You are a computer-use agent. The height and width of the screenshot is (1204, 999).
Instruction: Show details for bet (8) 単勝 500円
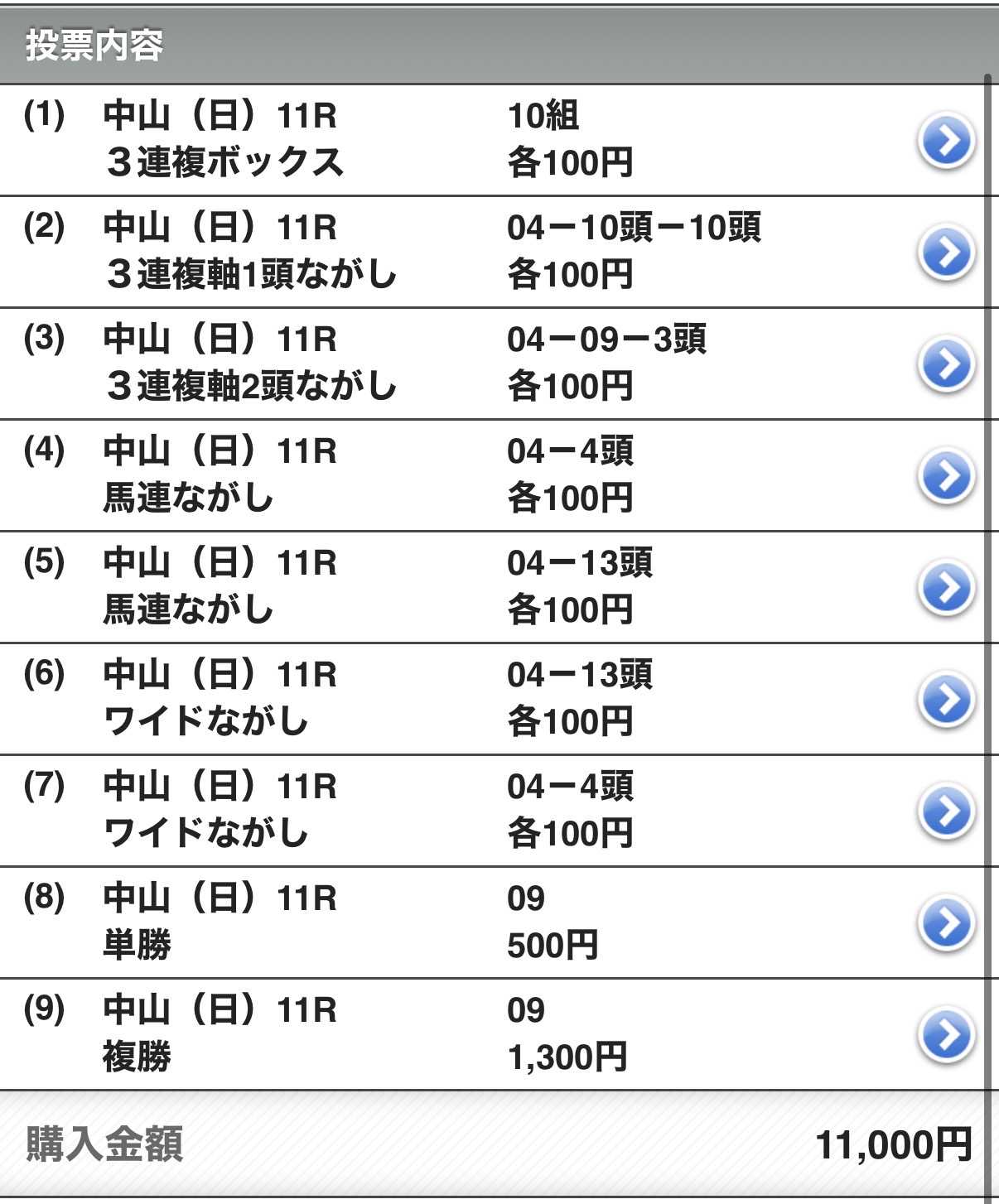click(946, 923)
